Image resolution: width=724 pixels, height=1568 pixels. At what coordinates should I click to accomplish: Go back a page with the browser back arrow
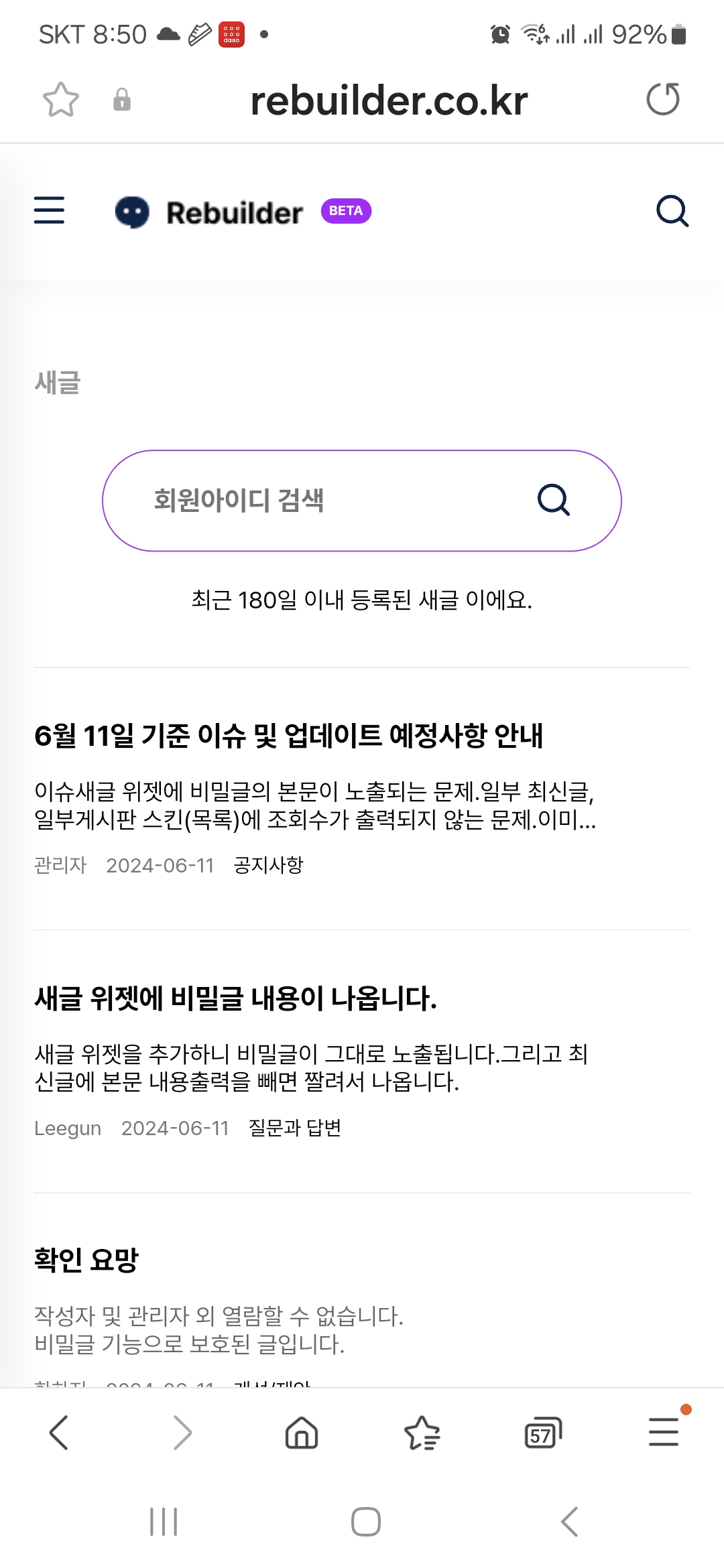pyautogui.click(x=59, y=1433)
